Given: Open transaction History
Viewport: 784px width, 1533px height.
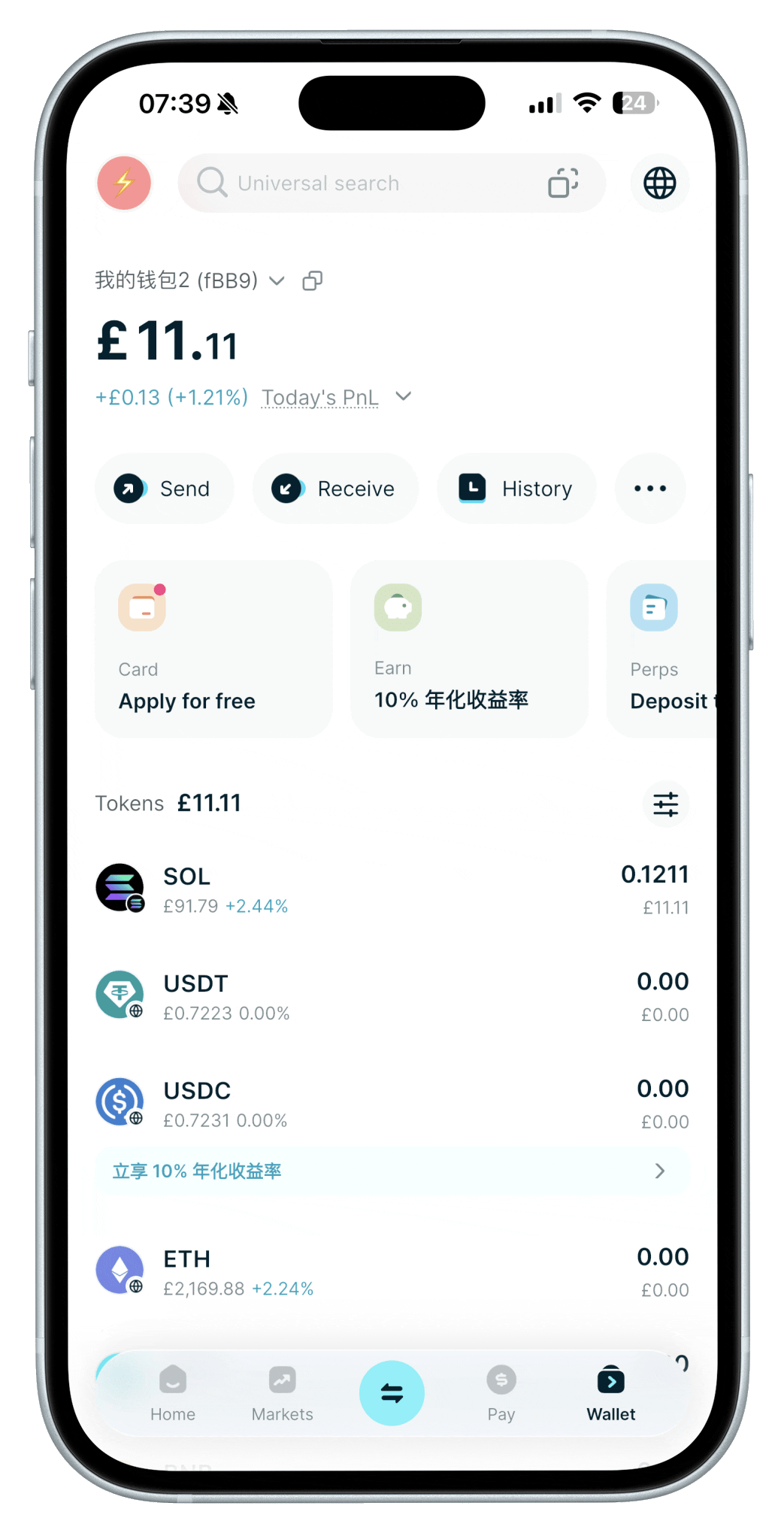Looking at the screenshot, I should coord(516,489).
